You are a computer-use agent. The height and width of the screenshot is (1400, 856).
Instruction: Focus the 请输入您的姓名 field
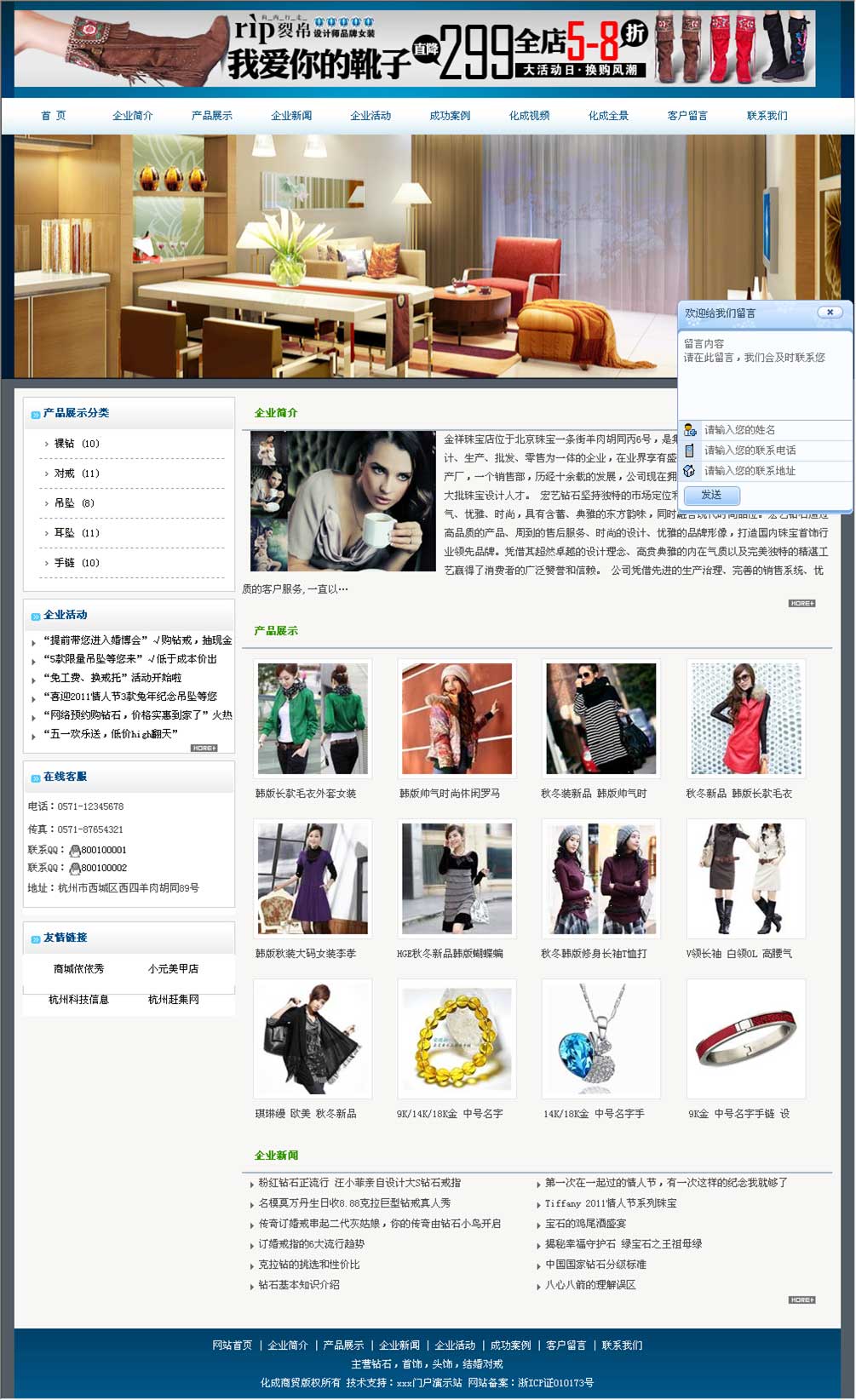pos(773,430)
